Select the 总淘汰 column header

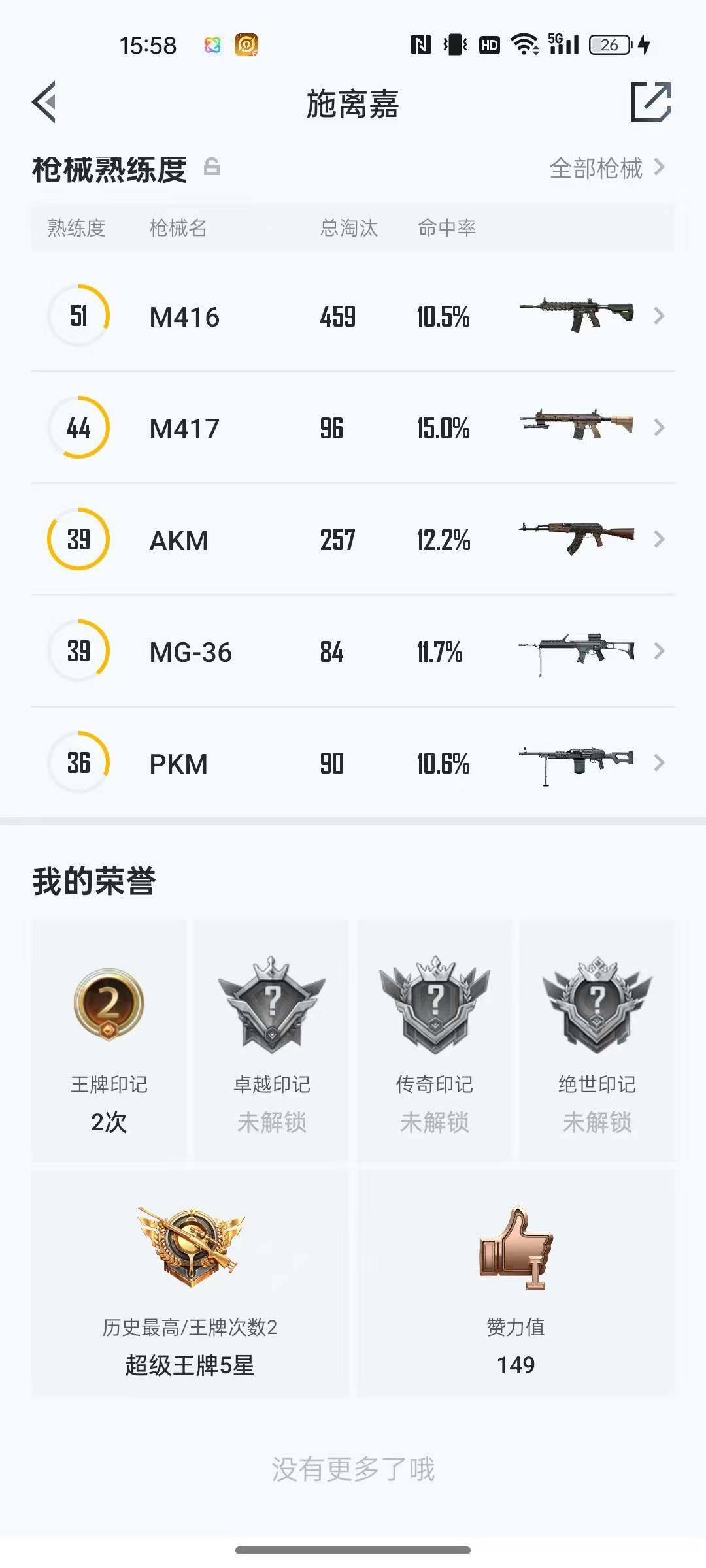(x=348, y=228)
